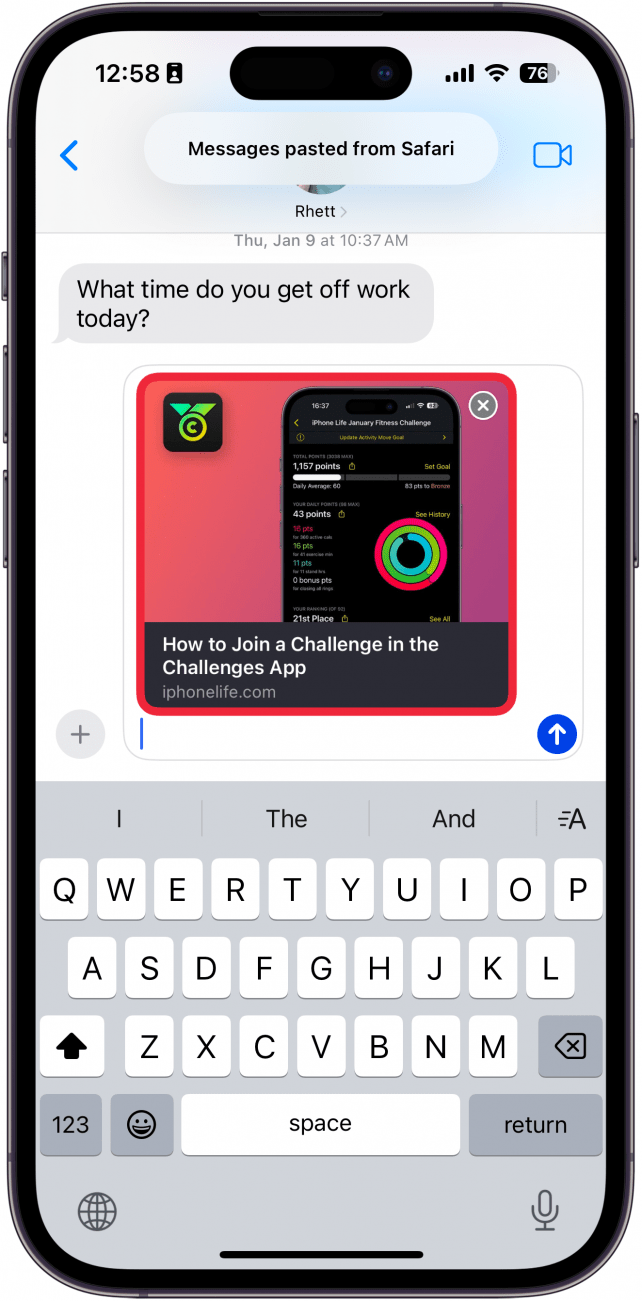Tap the backspace key

click(569, 1047)
